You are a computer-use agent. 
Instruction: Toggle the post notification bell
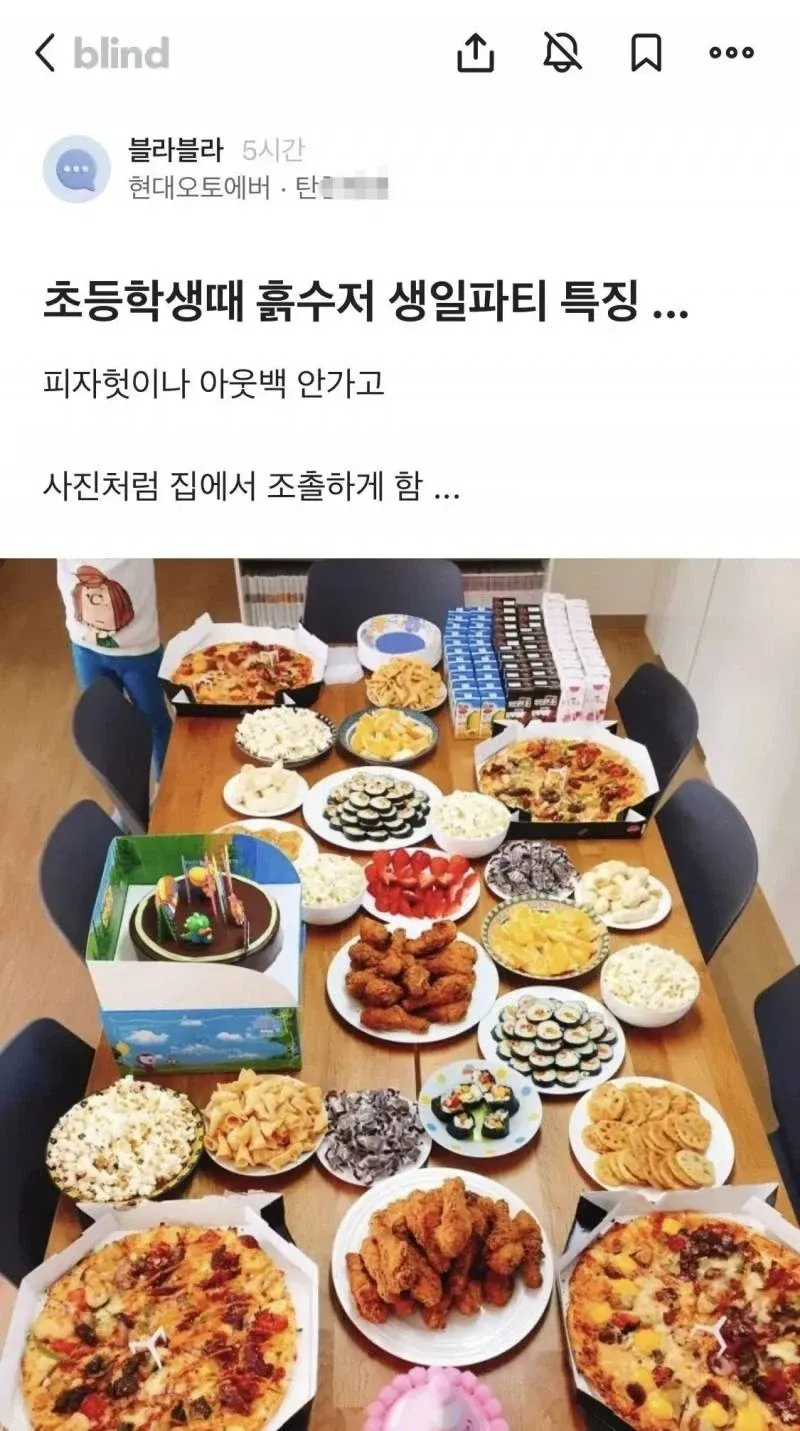pos(562,52)
